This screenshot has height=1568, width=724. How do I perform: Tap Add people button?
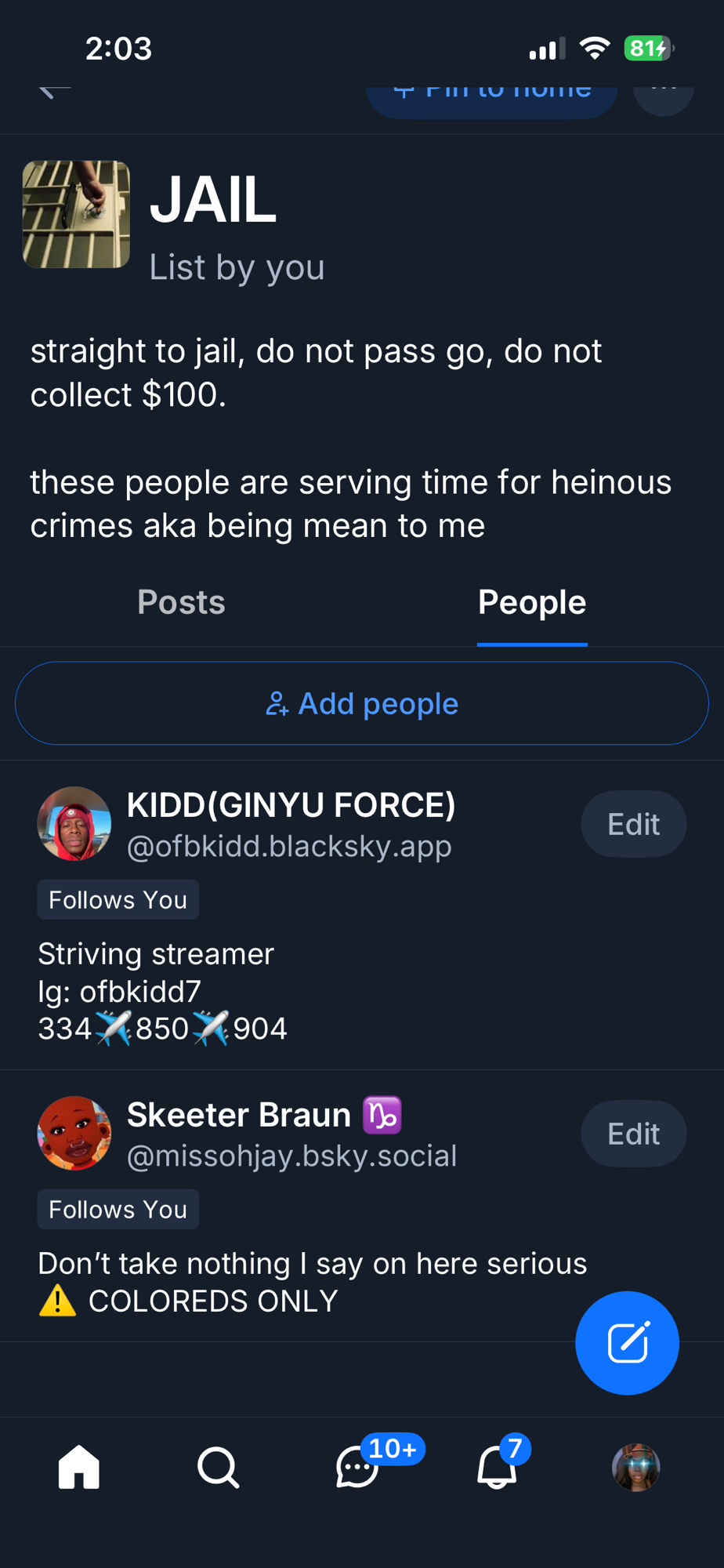[362, 703]
